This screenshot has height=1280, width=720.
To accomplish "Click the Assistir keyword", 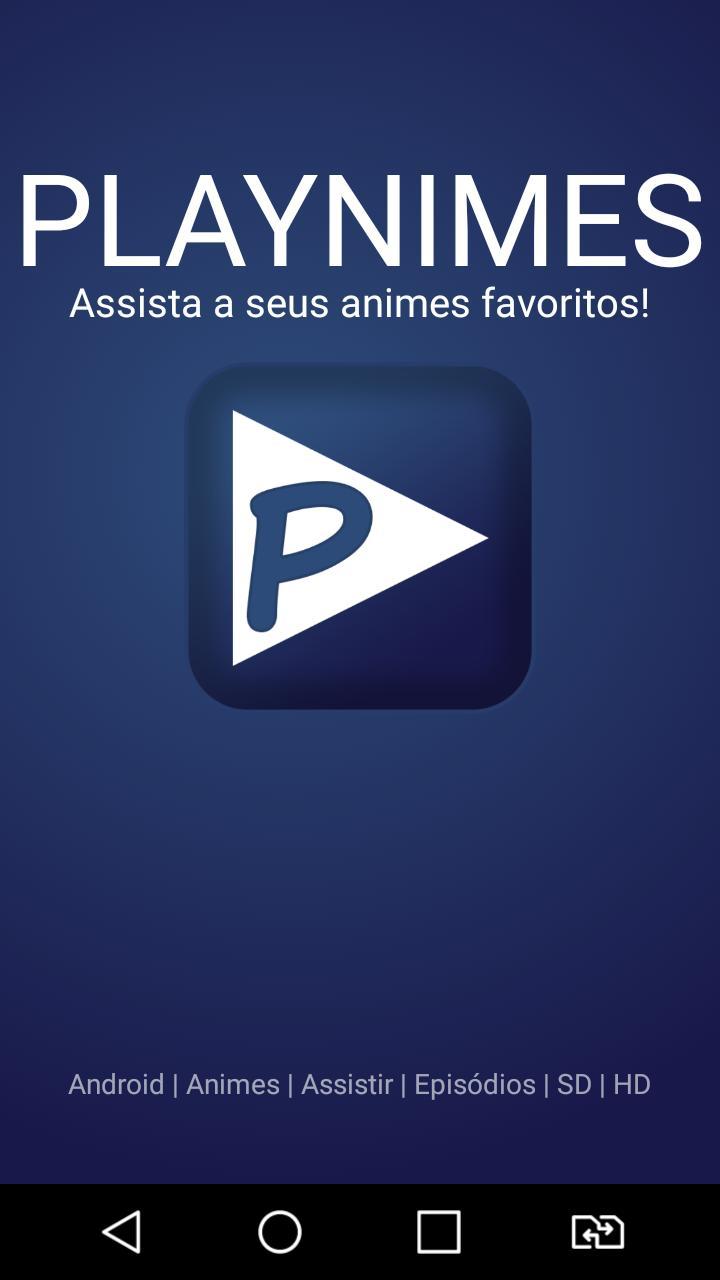I will (345, 1084).
